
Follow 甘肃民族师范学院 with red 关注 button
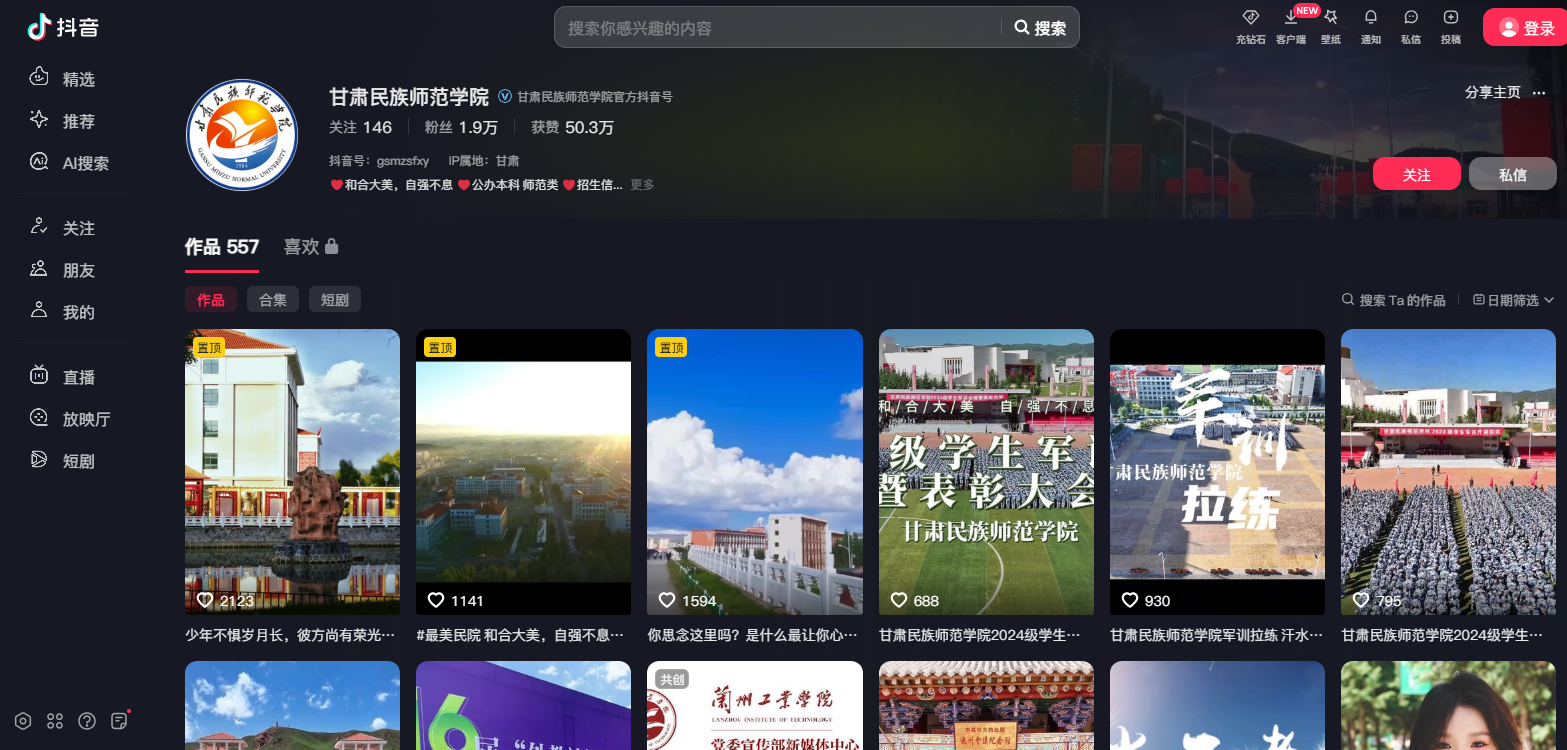(1416, 174)
